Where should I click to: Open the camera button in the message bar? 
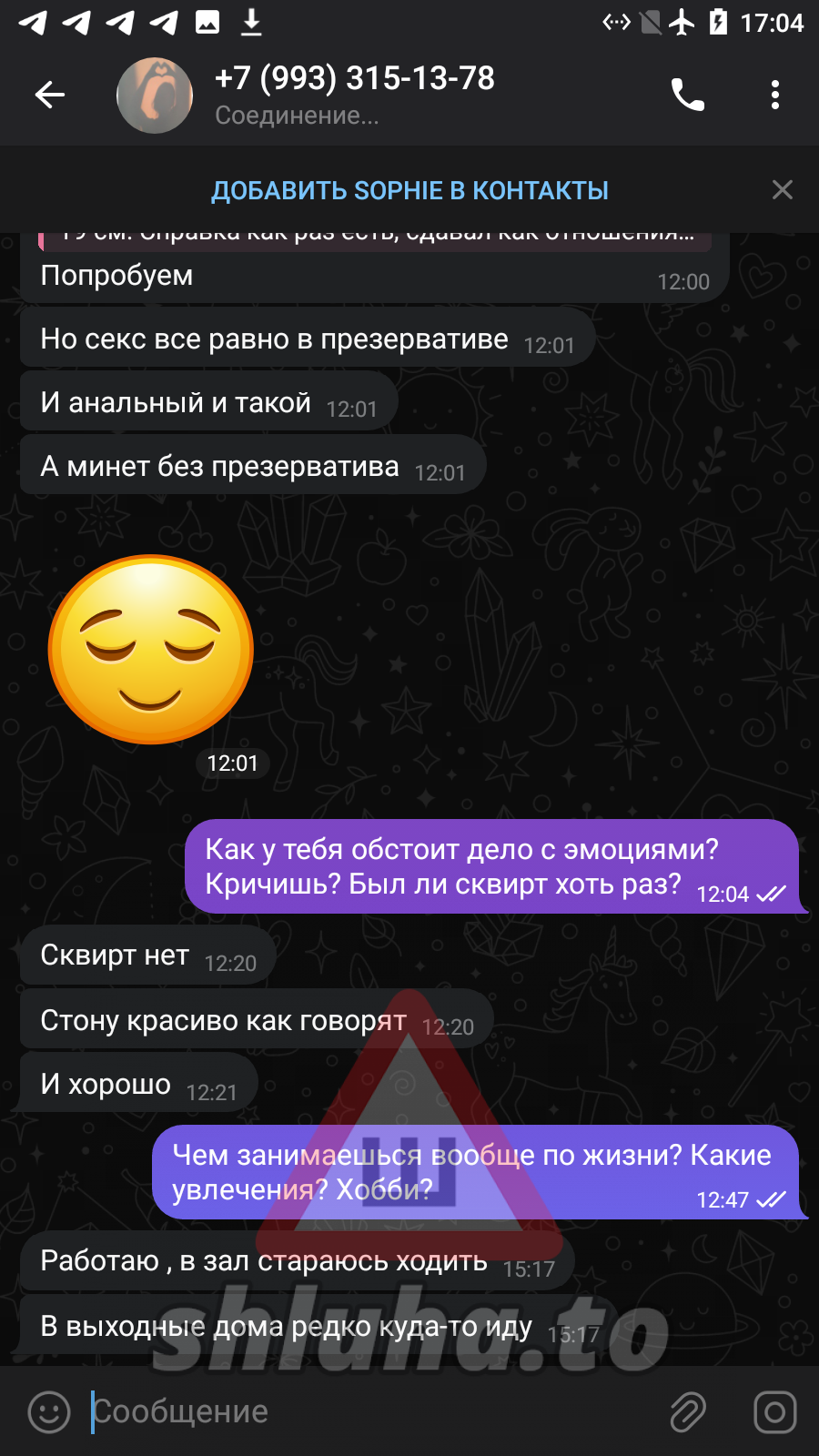pos(775,1412)
